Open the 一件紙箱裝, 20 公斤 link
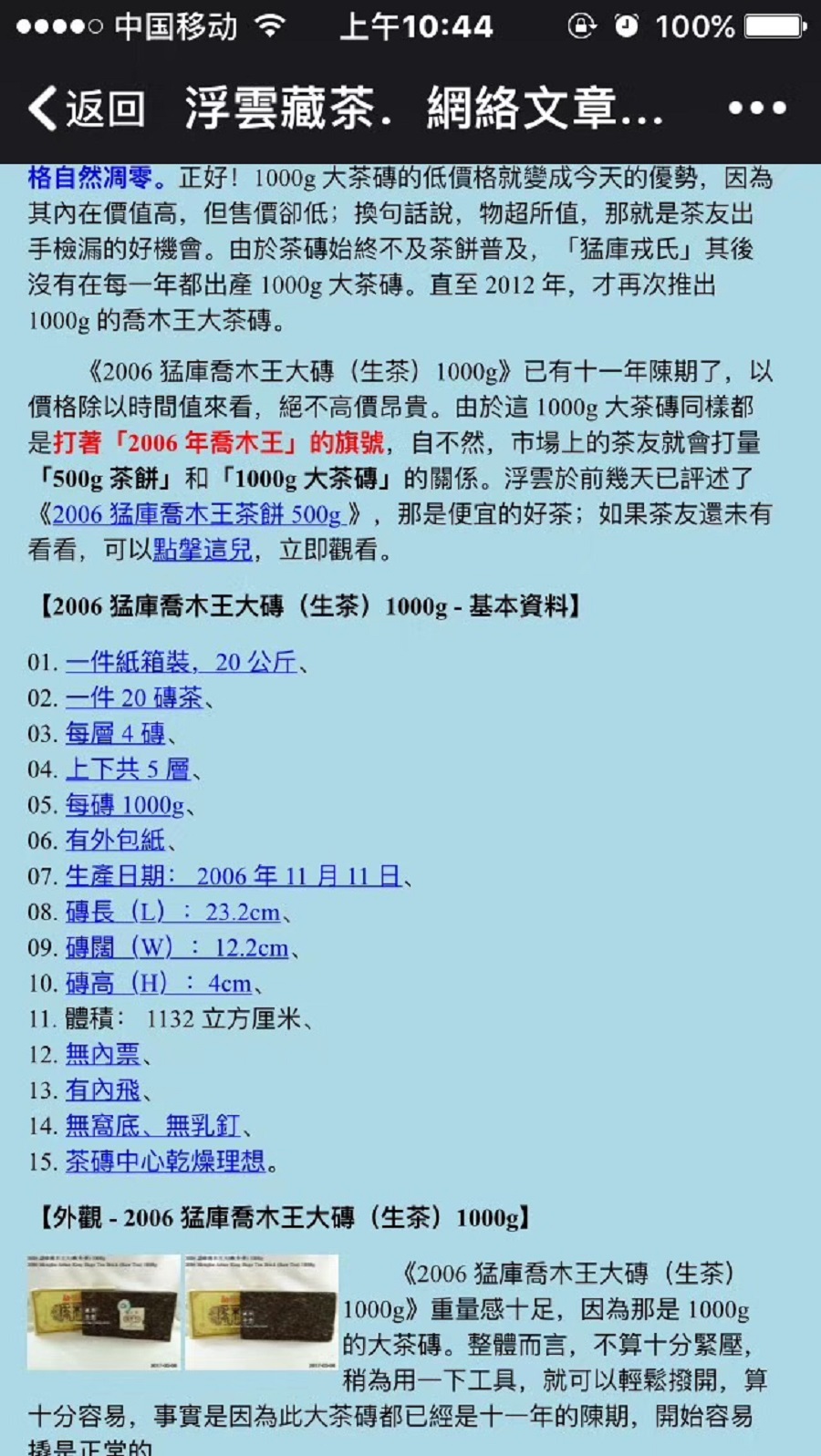This screenshot has width=821, height=1456. click(181, 662)
